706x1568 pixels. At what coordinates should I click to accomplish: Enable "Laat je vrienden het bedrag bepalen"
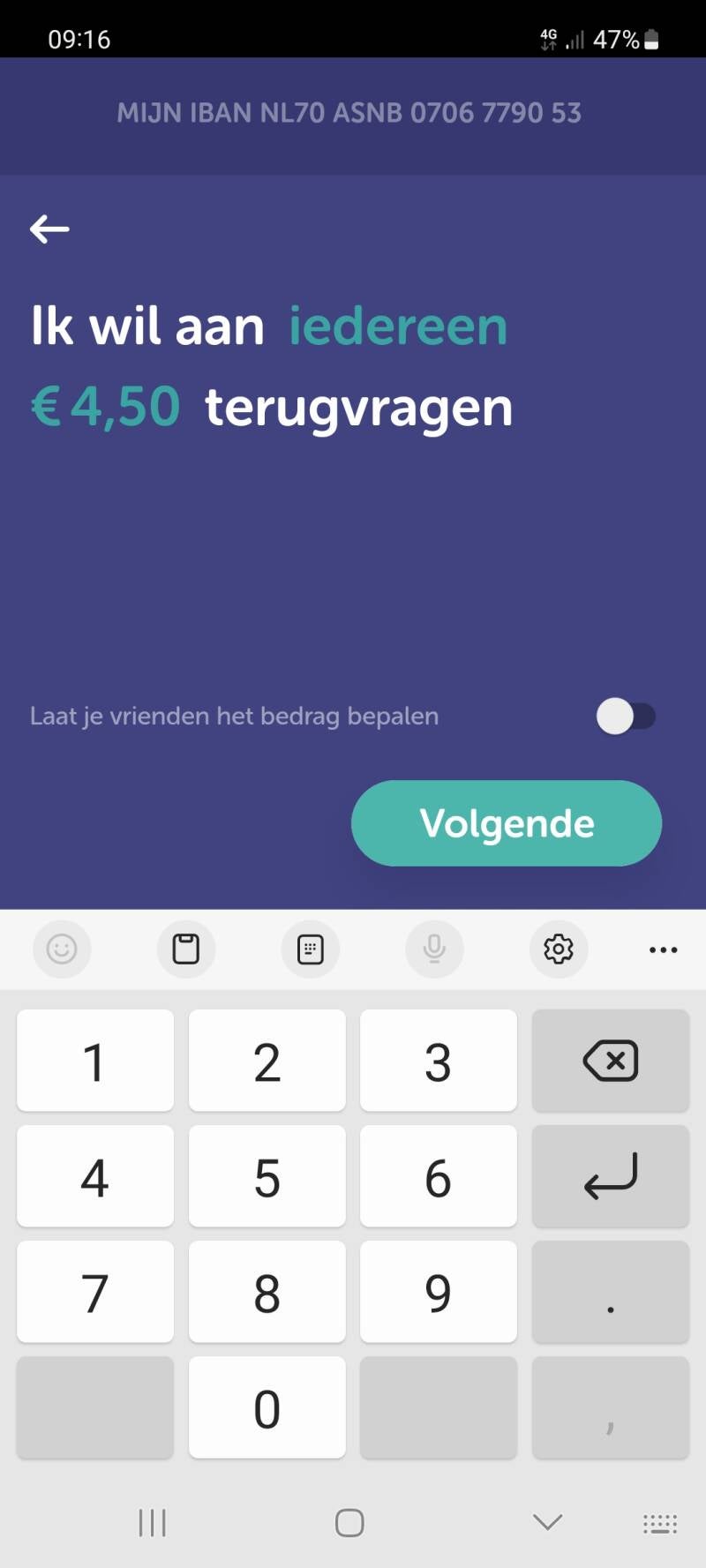tap(626, 716)
